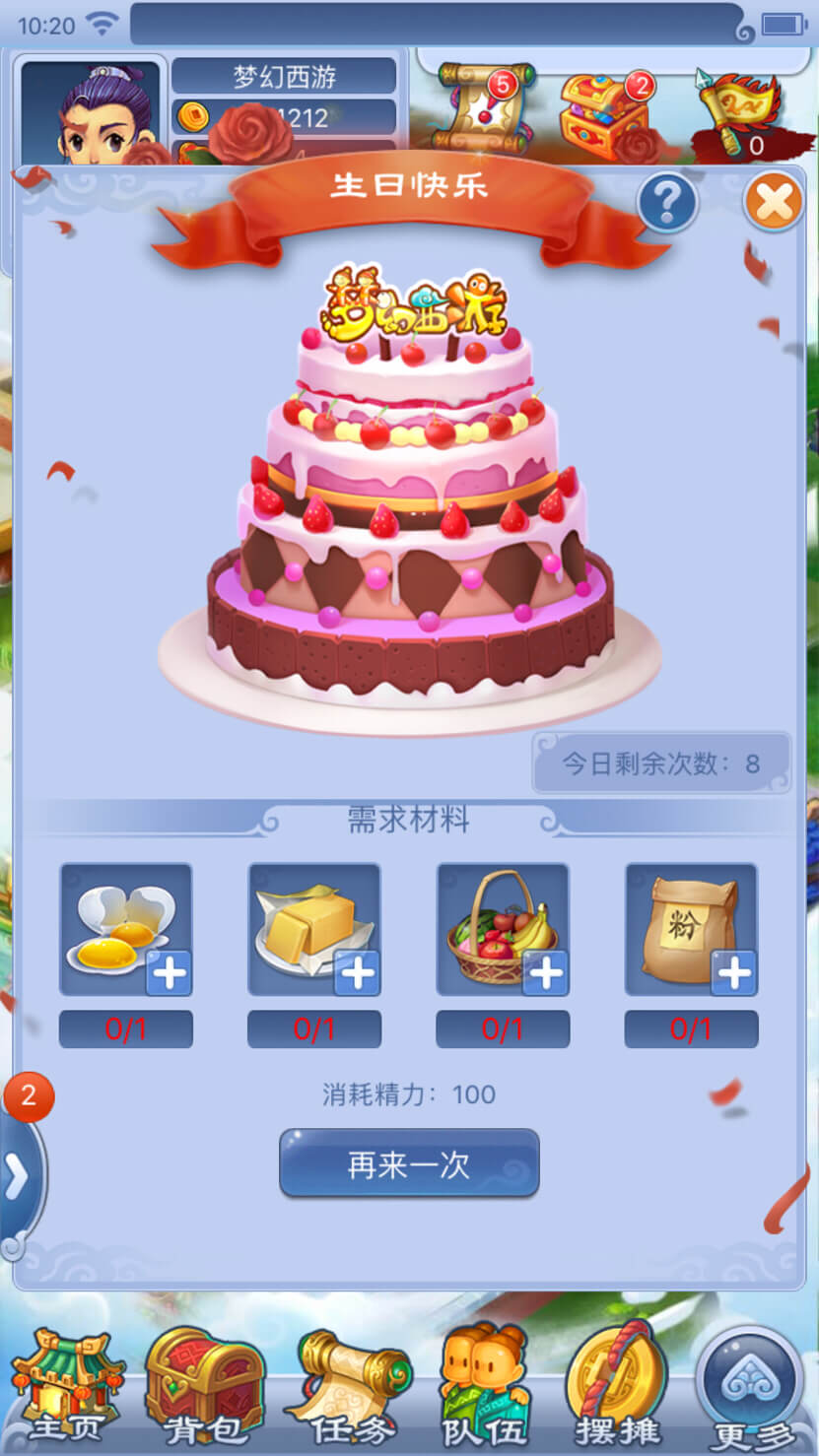Add the flour bag ingredient
819x1456 pixels.
pyautogui.click(x=691, y=929)
